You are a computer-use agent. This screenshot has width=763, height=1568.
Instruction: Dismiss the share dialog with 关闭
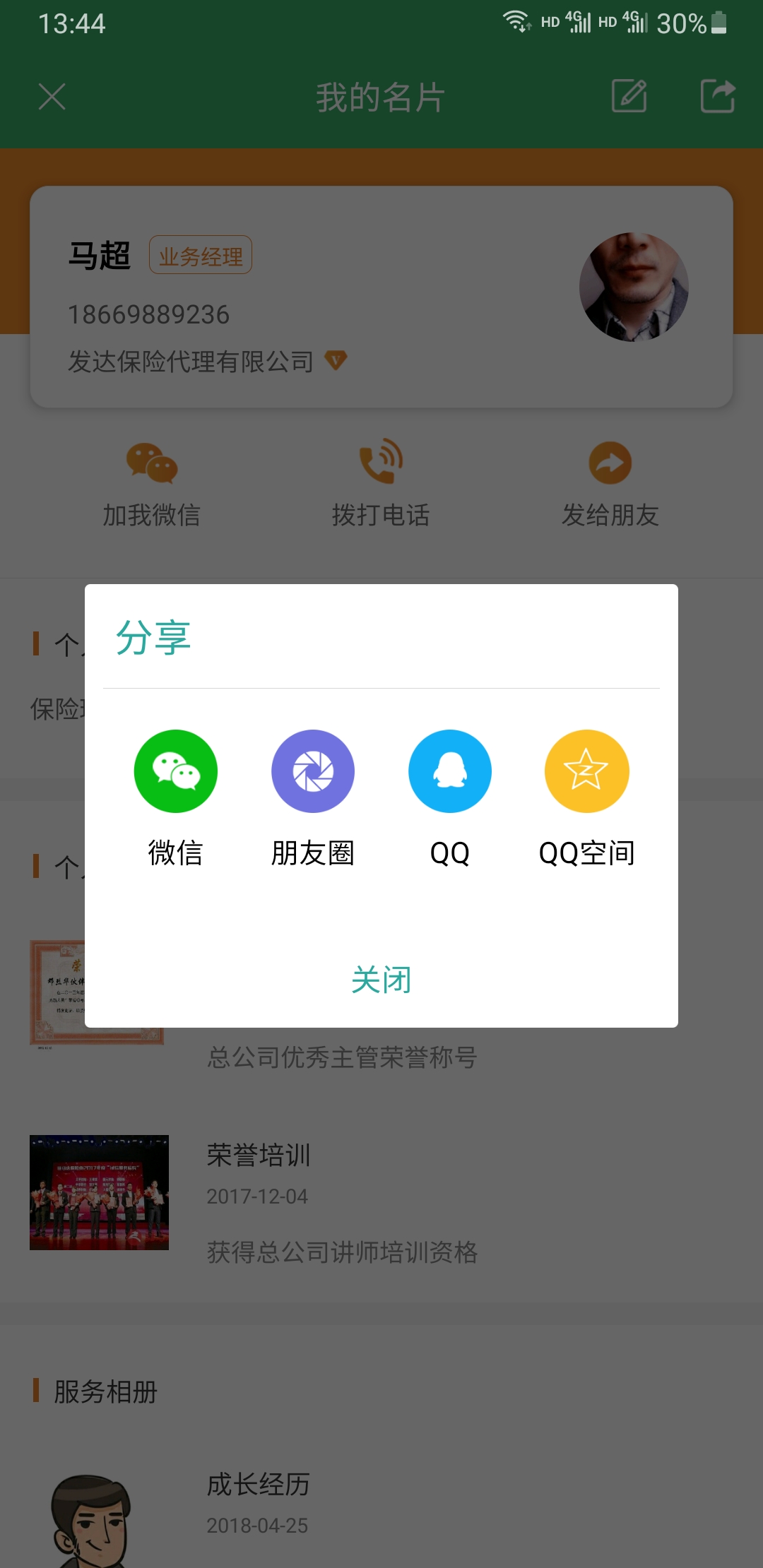381,980
